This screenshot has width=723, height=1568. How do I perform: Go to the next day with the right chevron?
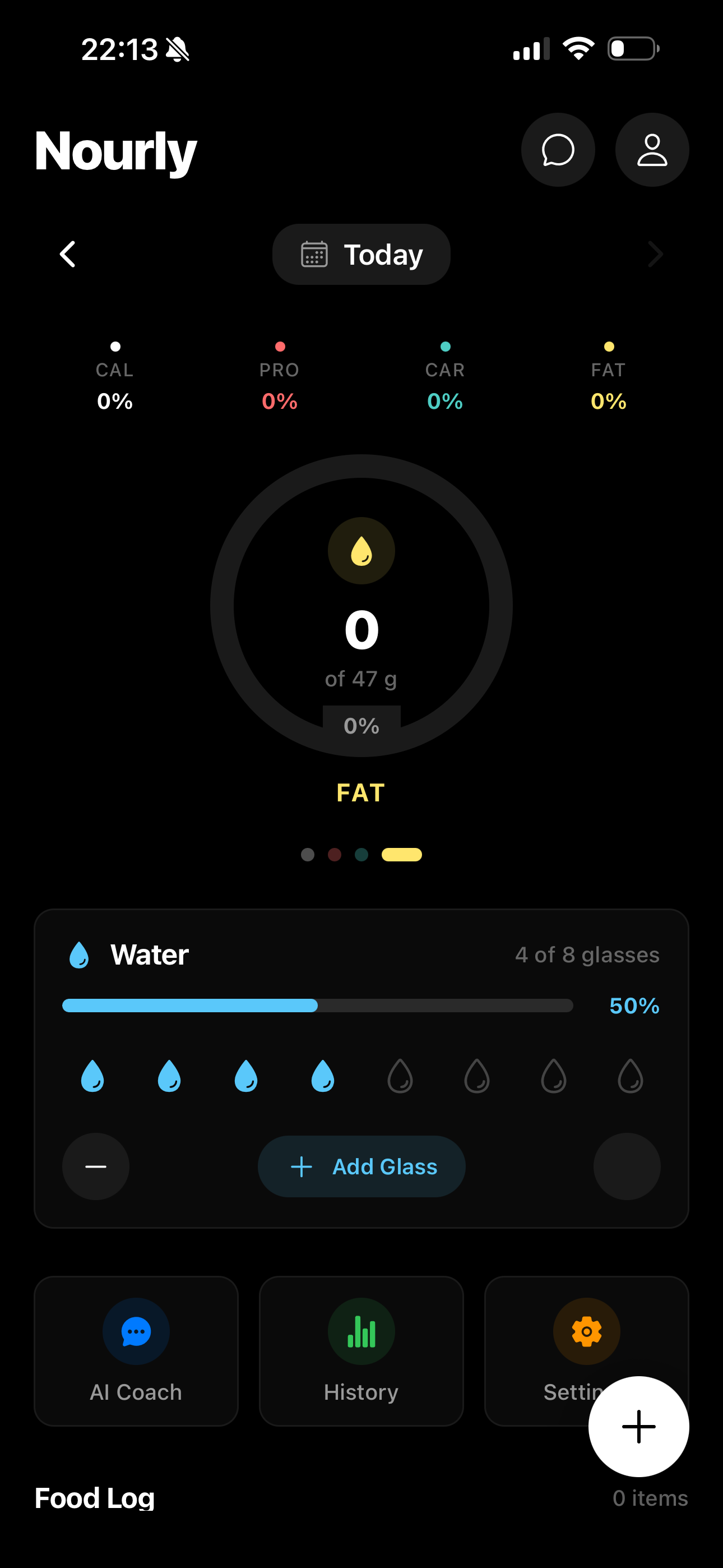click(655, 255)
